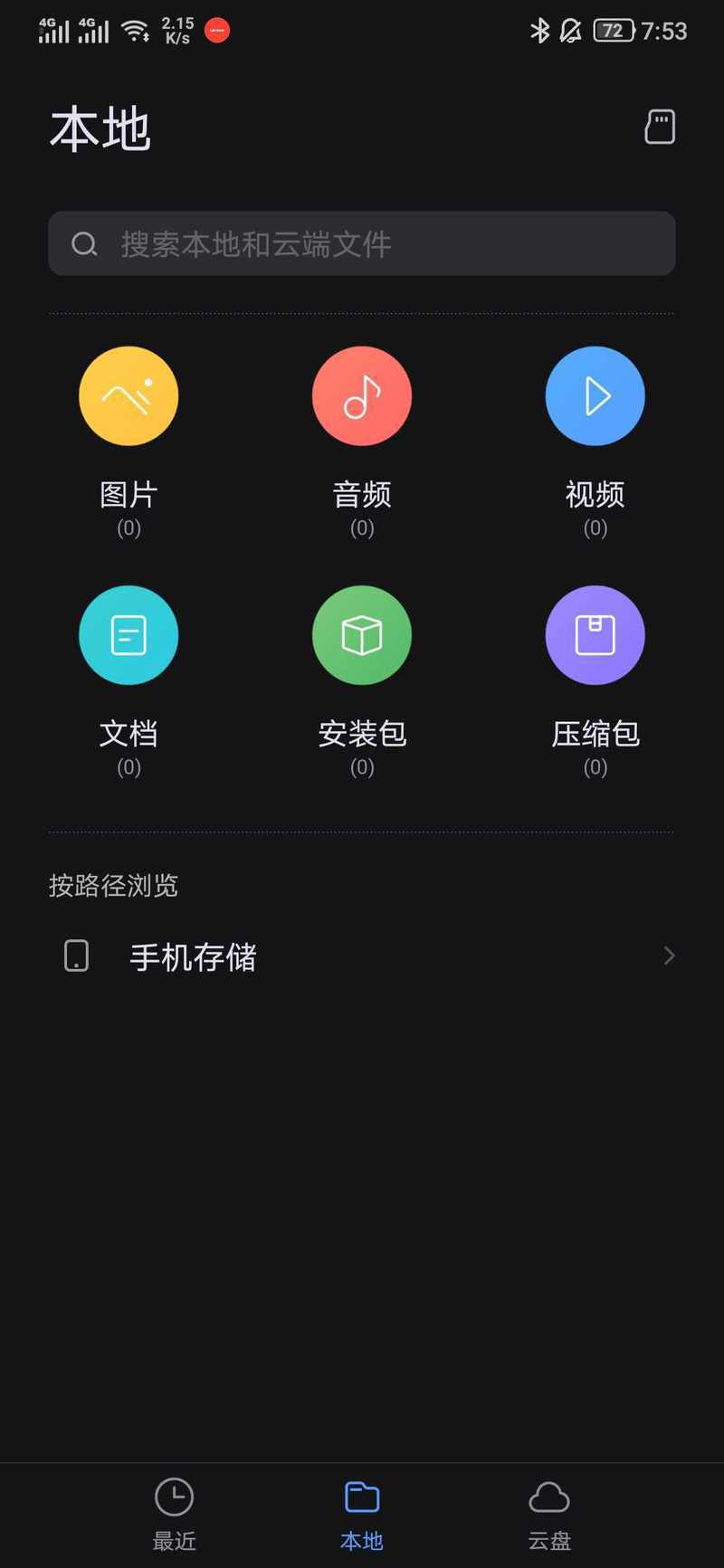
Task: Tap the search box for local and cloud files
Action: (x=362, y=243)
